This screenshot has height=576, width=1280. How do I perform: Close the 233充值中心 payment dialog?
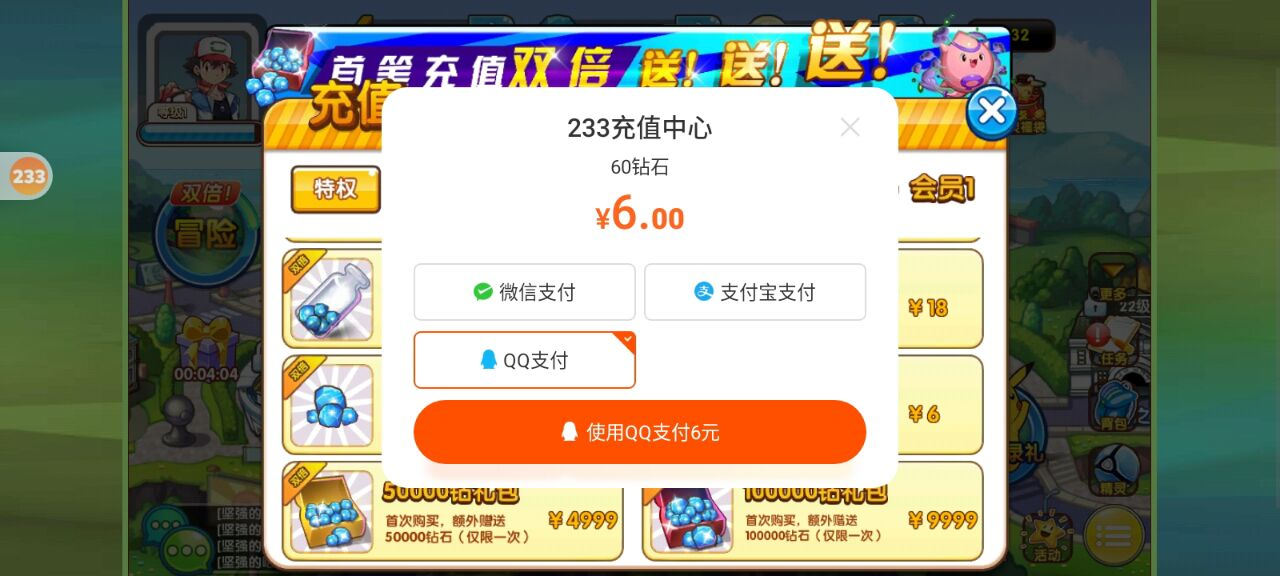(850, 127)
